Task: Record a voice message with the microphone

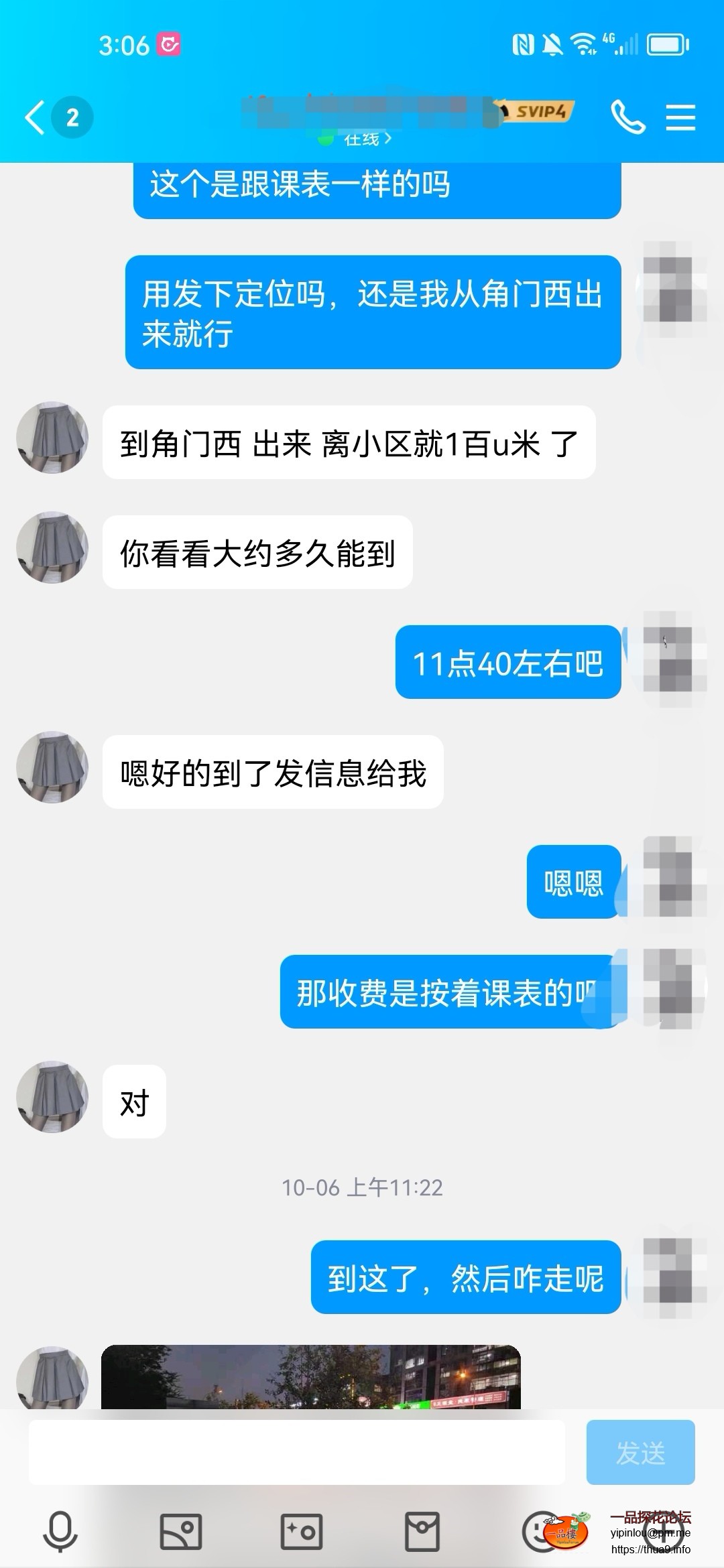Action: point(60,1531)
